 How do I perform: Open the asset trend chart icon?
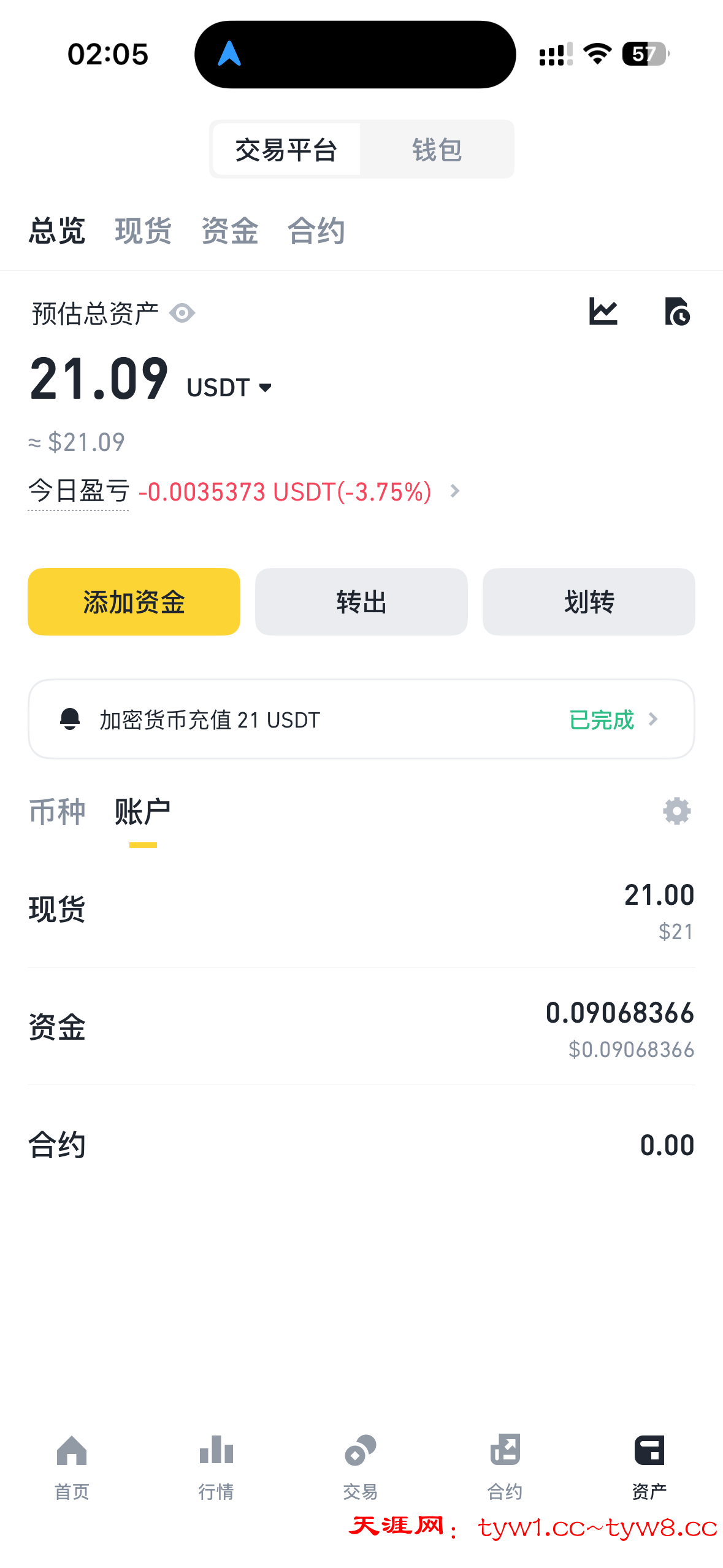(603, 312)
